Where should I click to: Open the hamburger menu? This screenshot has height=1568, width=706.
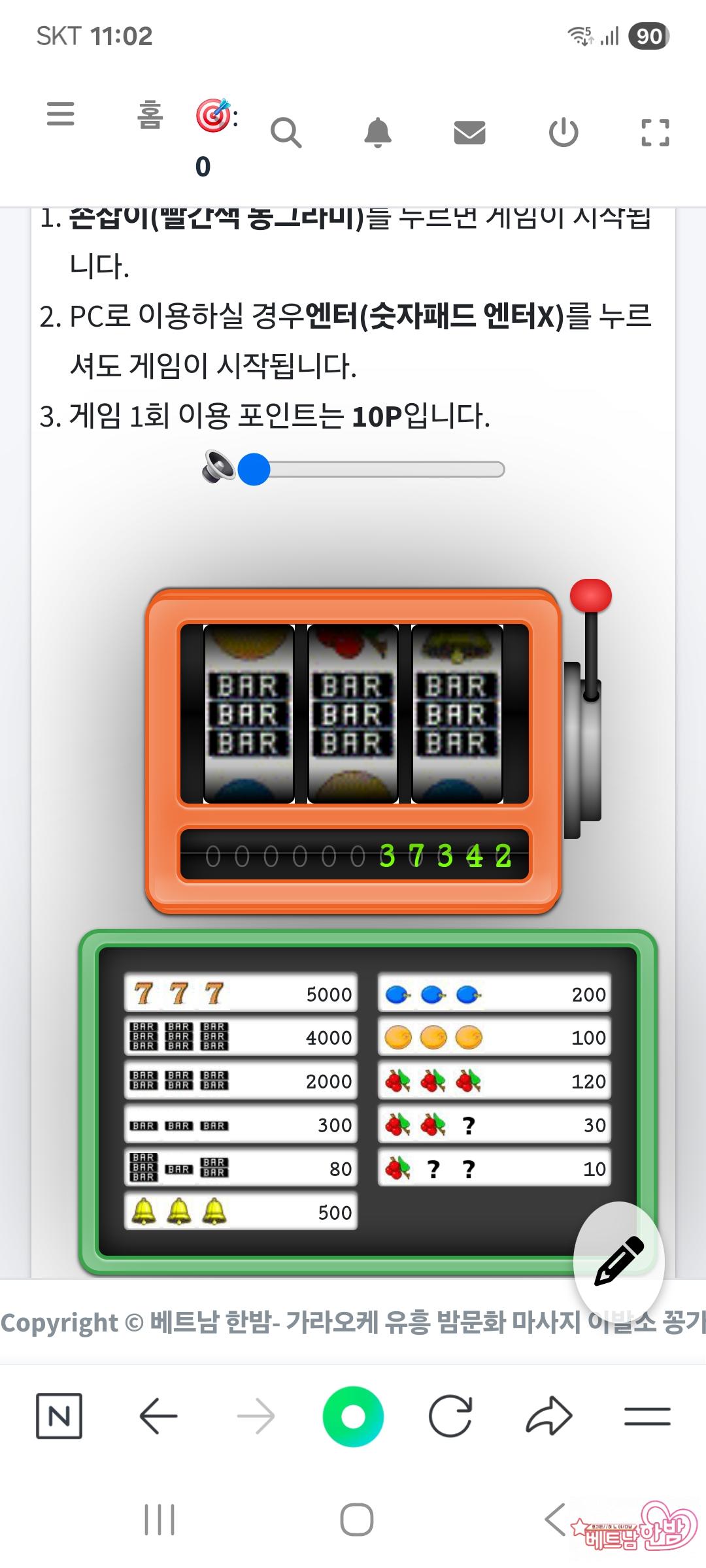coord(60,114)
